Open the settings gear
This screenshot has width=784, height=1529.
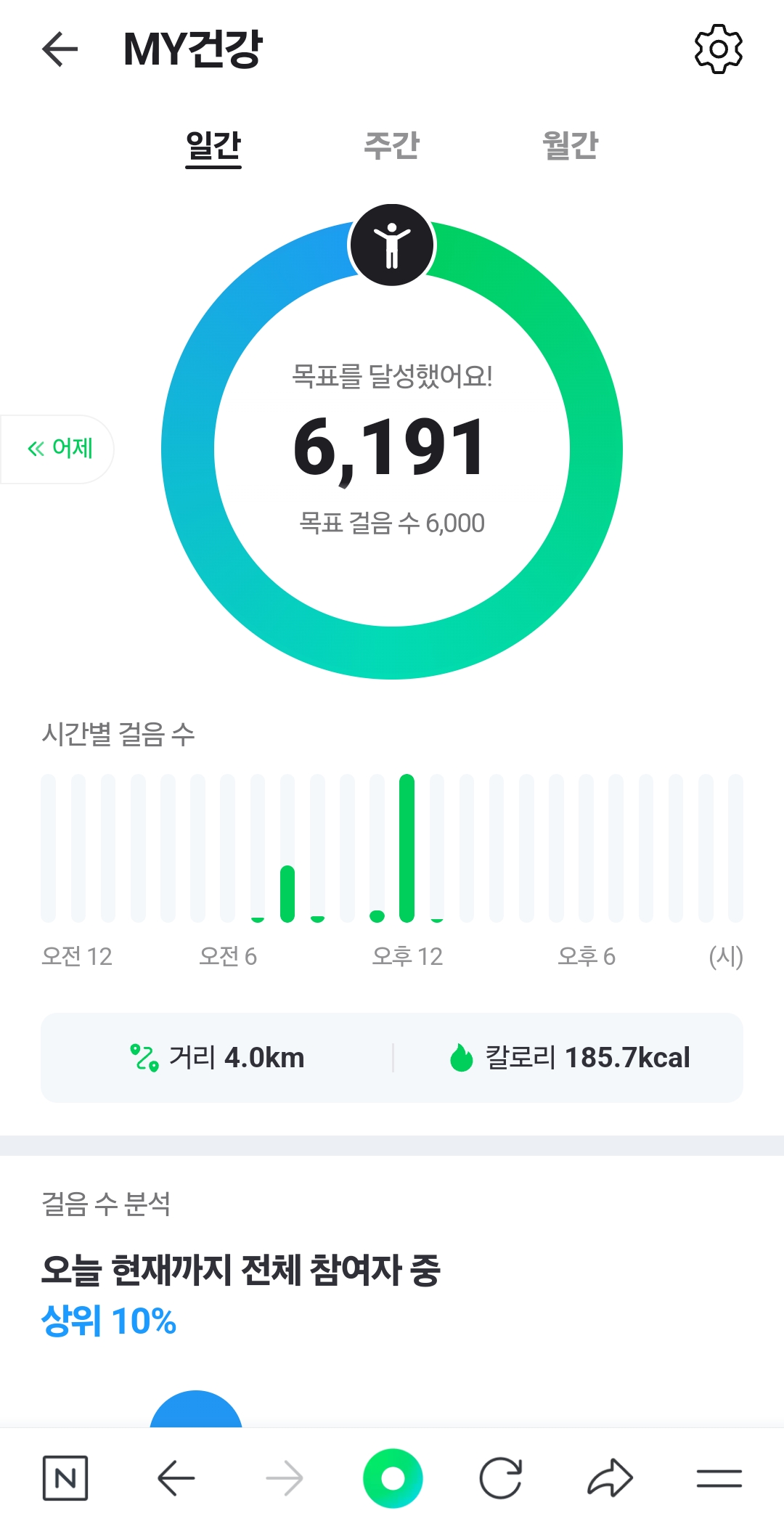click(718, 49)
